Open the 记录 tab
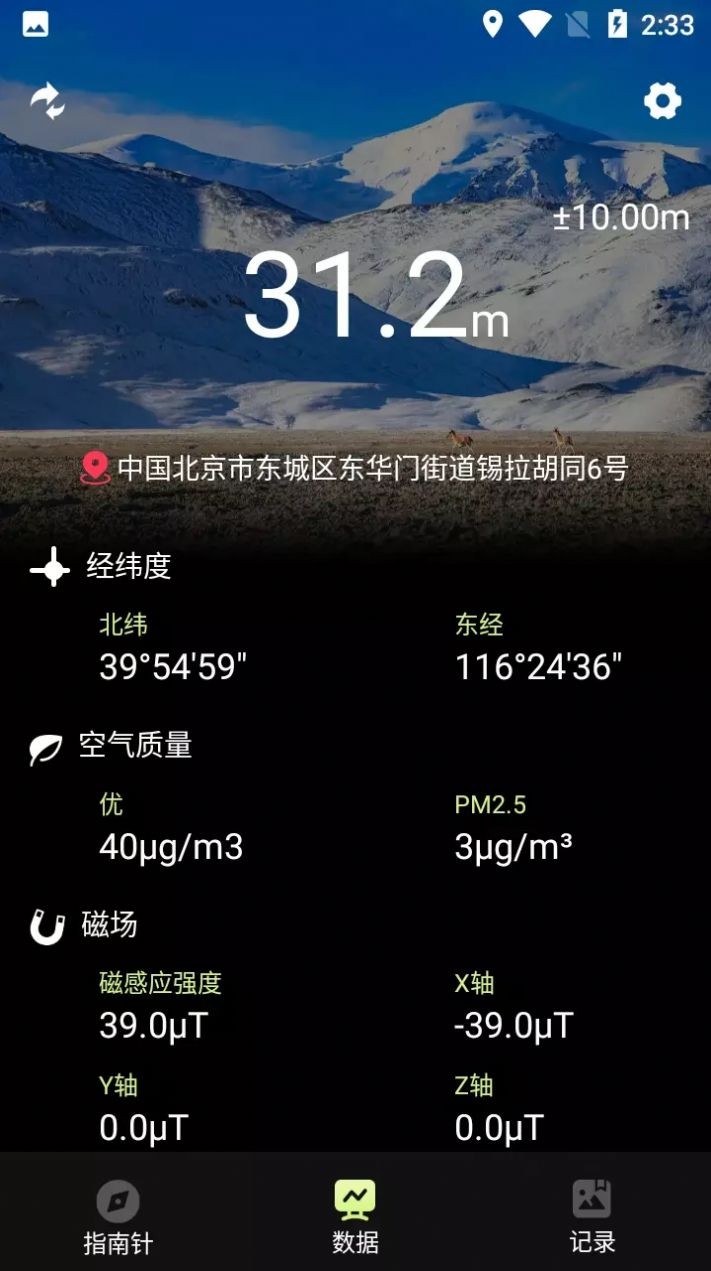 pos(592,1215)
